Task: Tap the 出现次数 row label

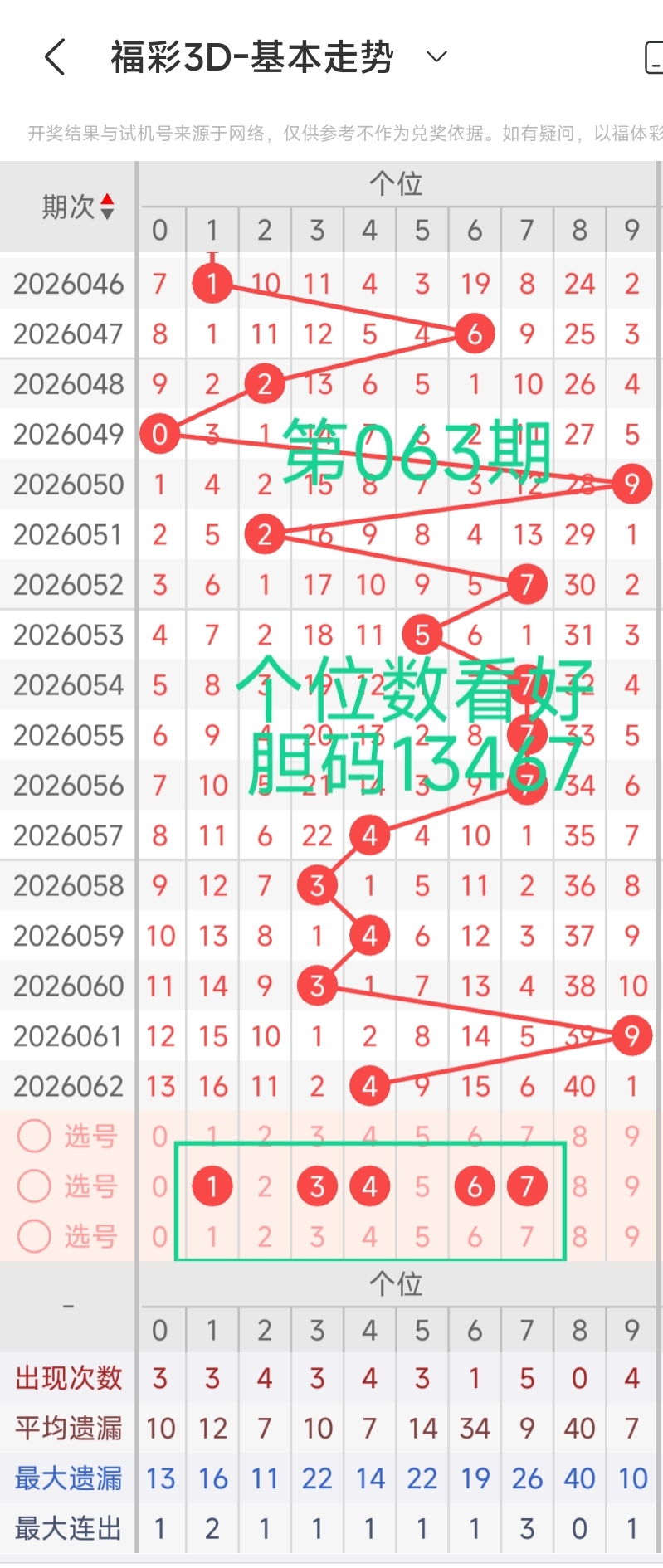Action: [68, 1377]
